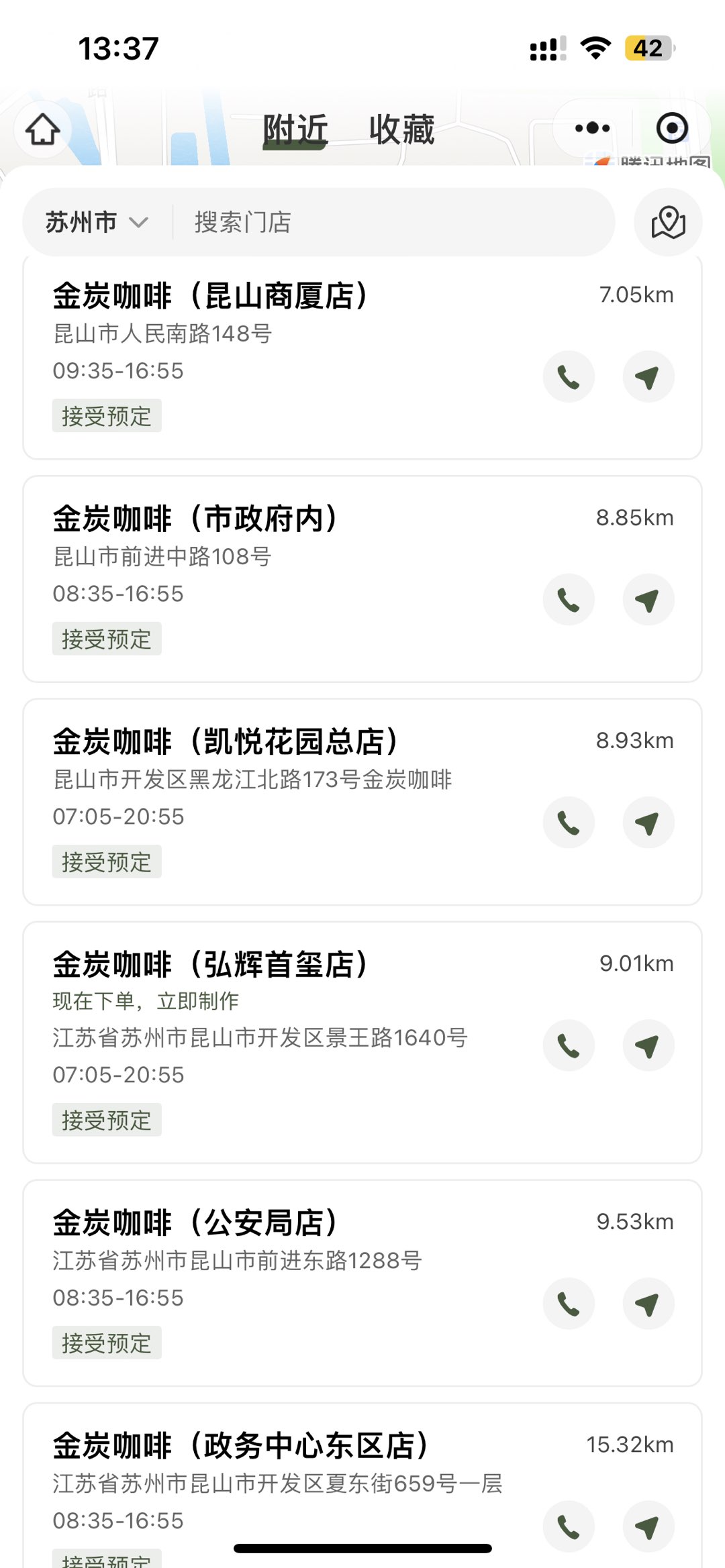Expand the 苏州市 city dropdown
The width and height of the screenshot is (725, 1568).
[96, 222]
